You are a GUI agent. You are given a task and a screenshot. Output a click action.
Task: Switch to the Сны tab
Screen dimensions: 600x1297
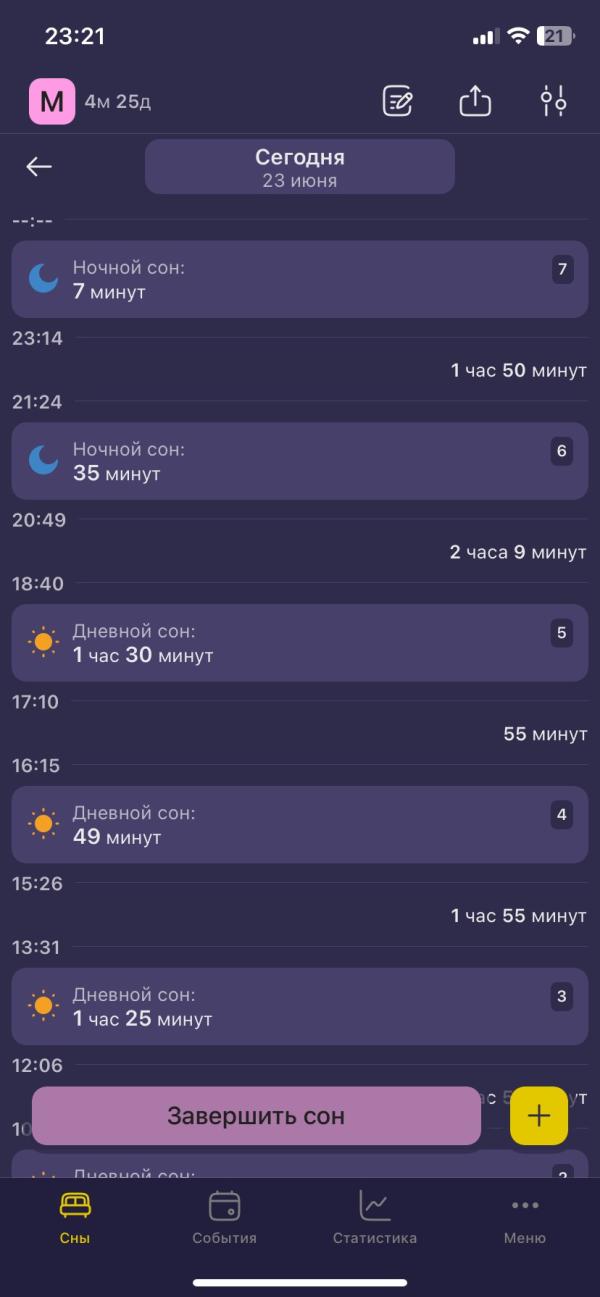pos(75,1217)
